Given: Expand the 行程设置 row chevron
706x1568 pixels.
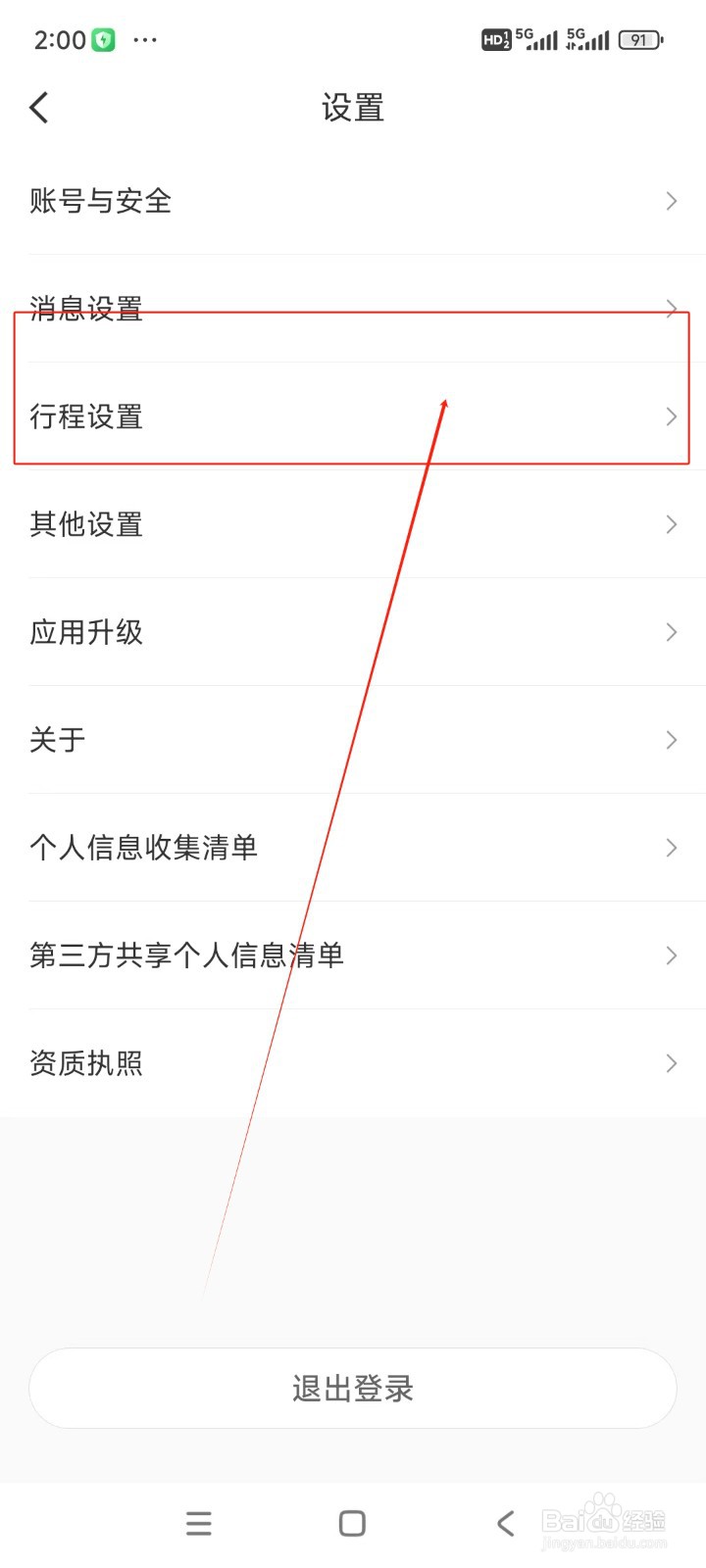Looking at the screenshot, I should 671,416.
